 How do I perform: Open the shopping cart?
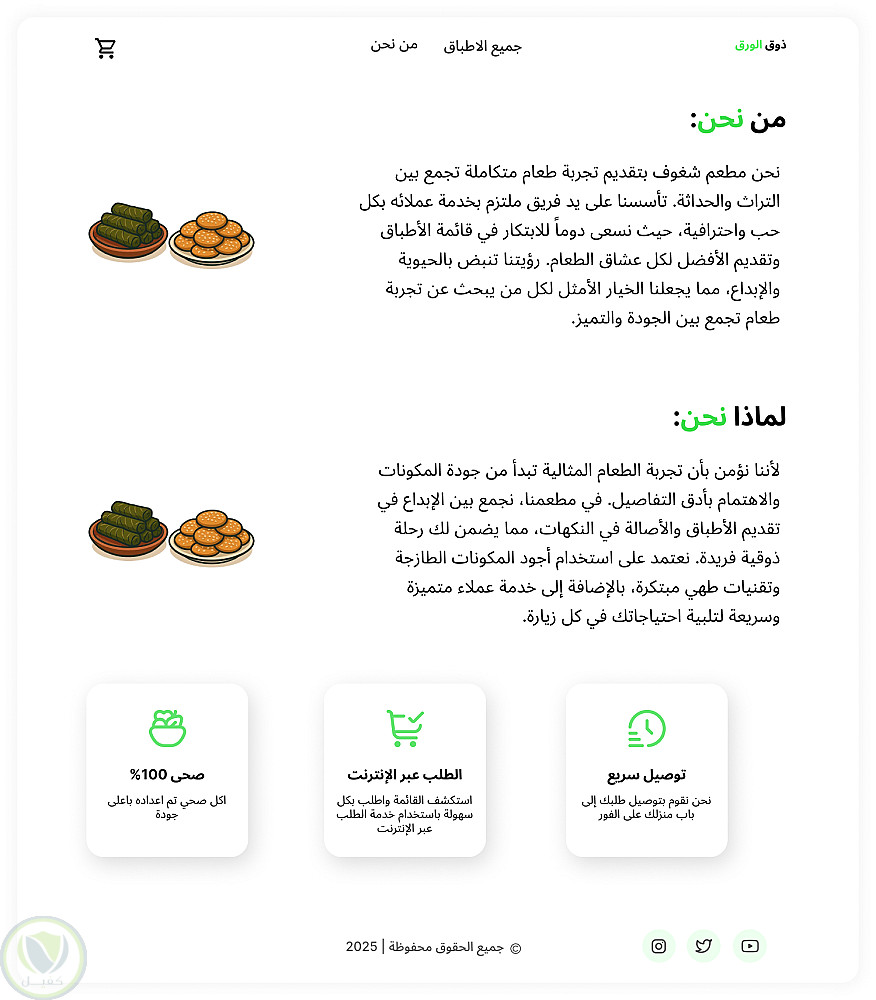point(106,48)
